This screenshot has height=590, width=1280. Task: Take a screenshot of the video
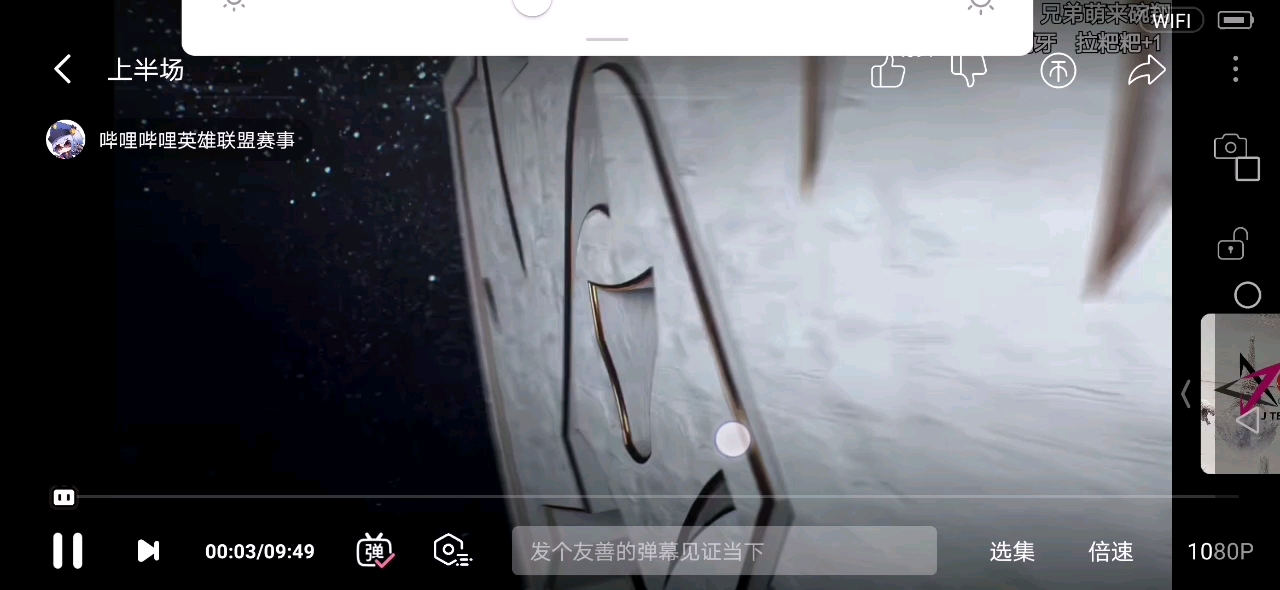[1236, 157]
